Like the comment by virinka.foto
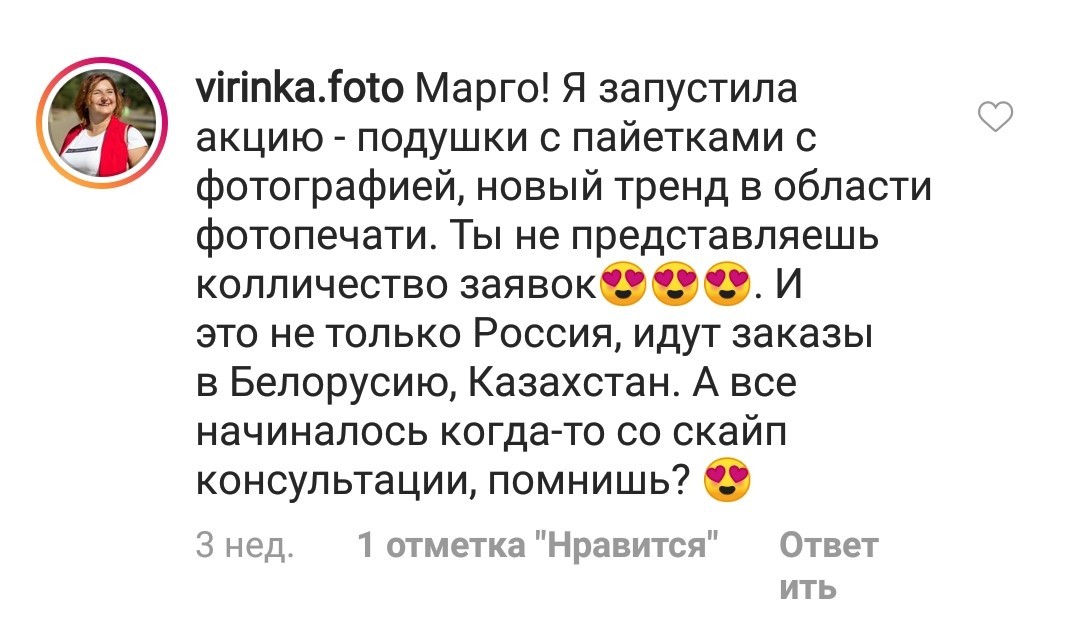 tap(994, 119)
